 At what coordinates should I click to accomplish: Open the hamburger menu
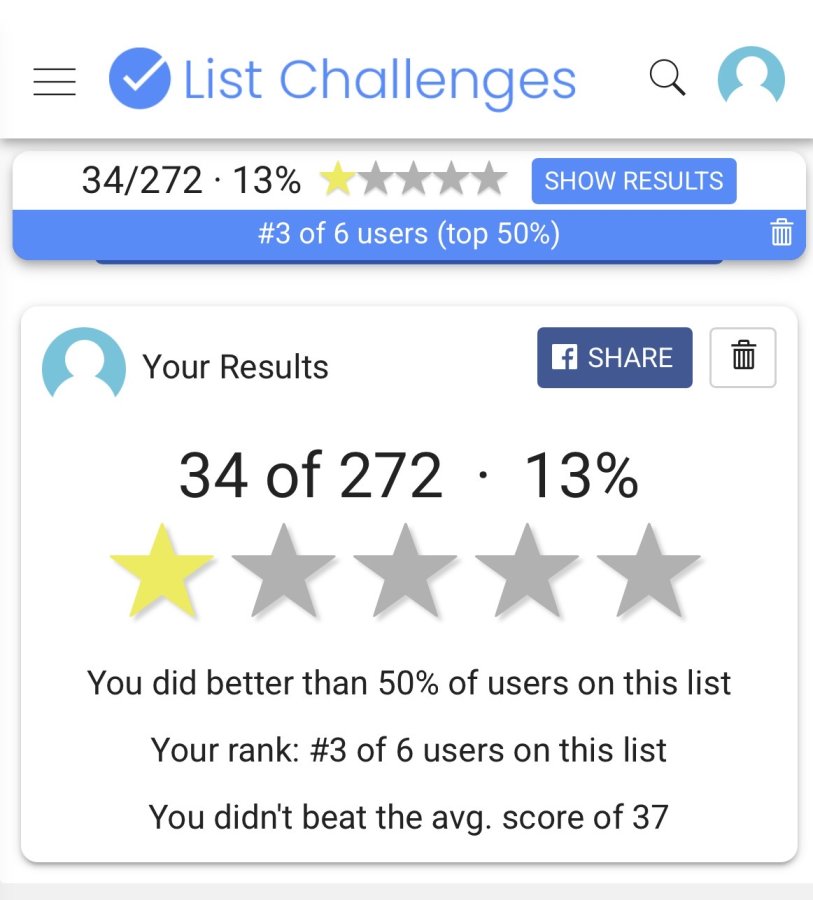[x=55, y=81]
